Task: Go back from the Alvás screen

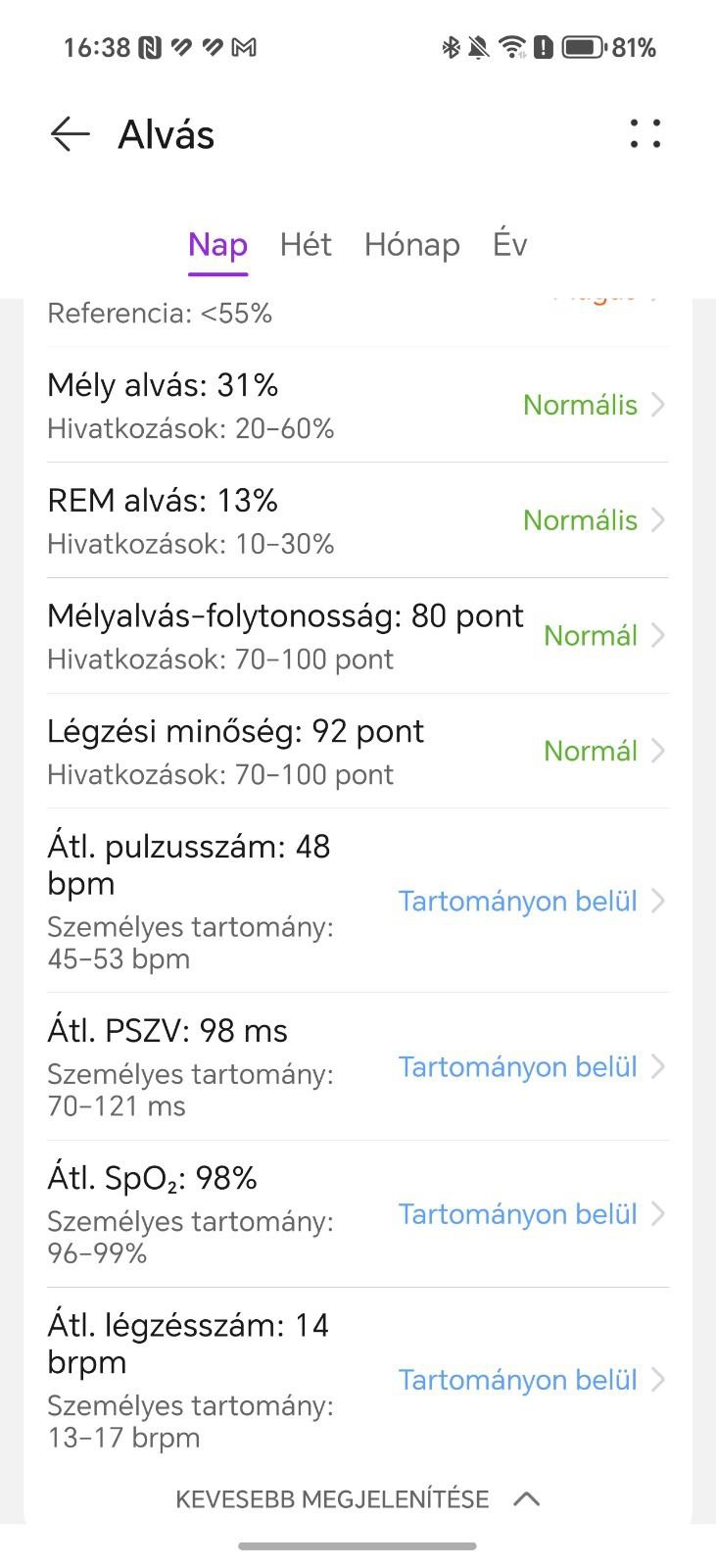Action: (x=70, y=134)
